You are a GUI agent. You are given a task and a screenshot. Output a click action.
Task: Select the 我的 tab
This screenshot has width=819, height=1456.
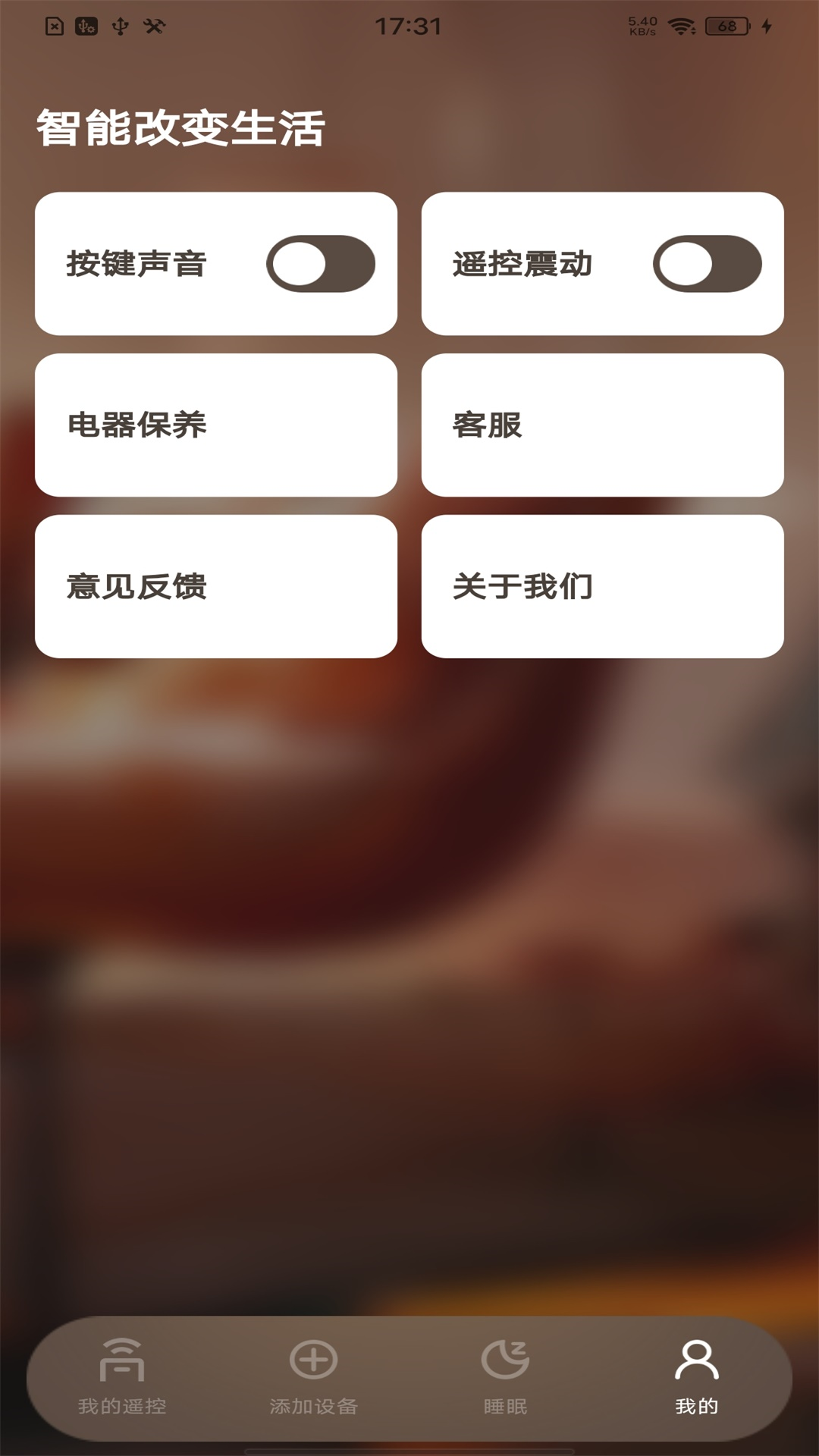[x=696, y=1376]
